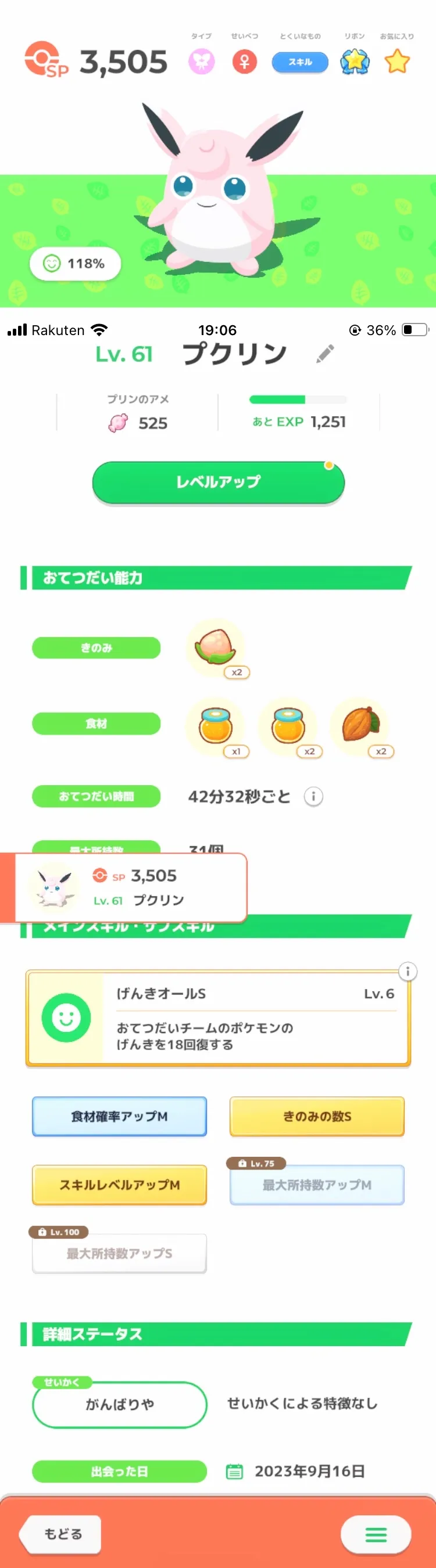Tap the もどる button

click(x=61, y=1533)
